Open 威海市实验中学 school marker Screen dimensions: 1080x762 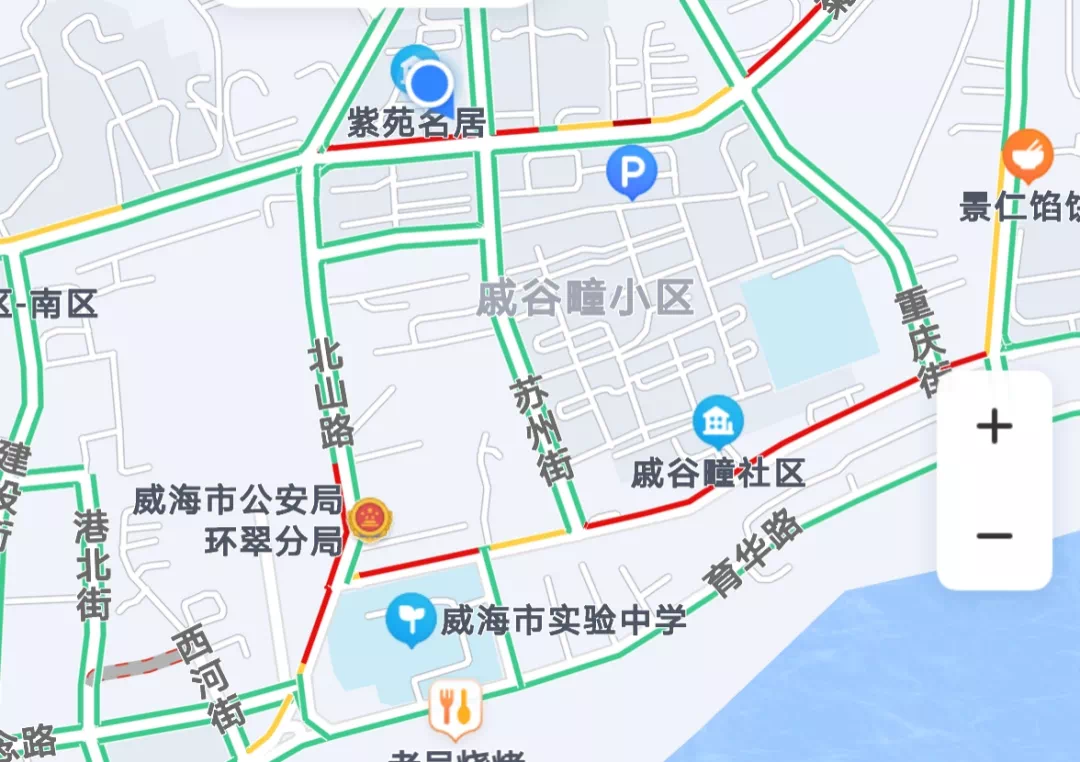pos(410,620)
